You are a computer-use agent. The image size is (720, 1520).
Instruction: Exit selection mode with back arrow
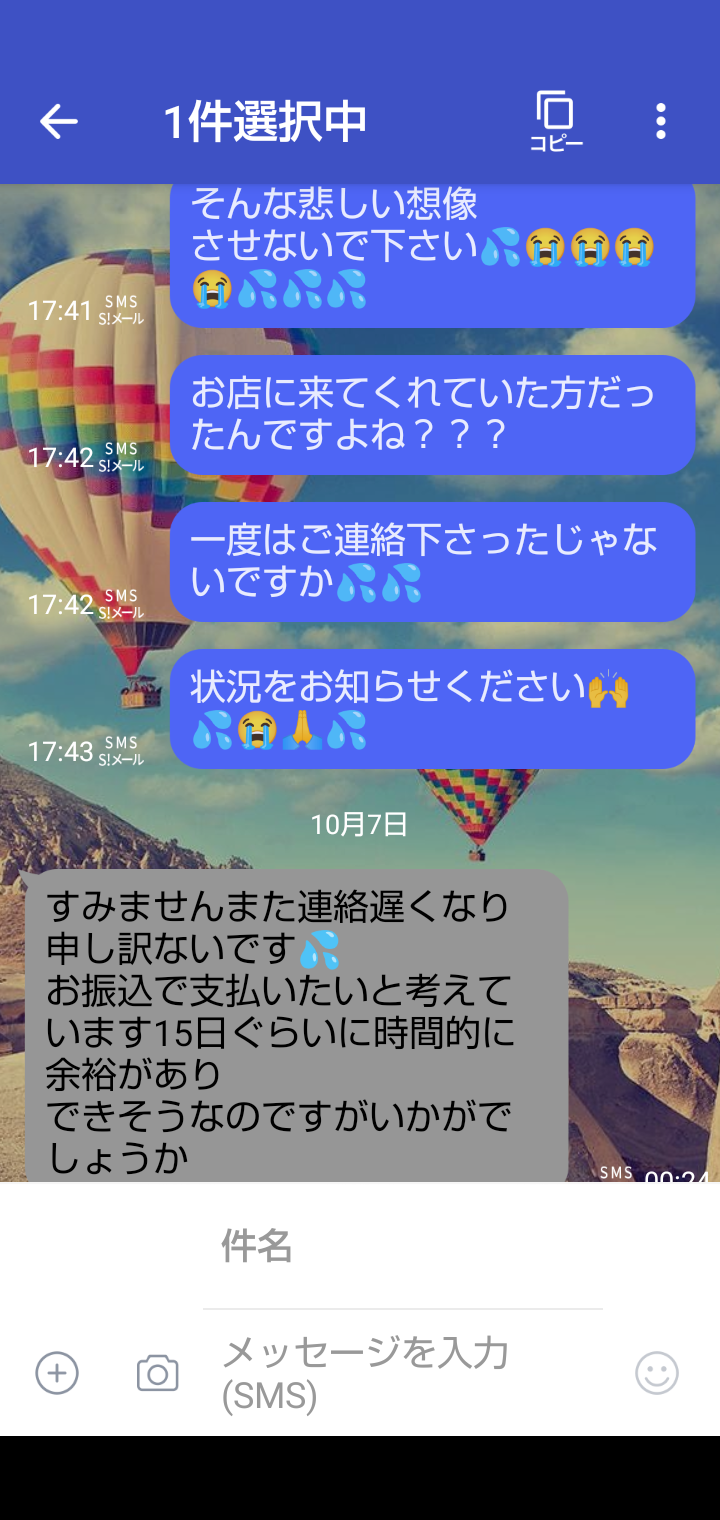pos(58,122)
